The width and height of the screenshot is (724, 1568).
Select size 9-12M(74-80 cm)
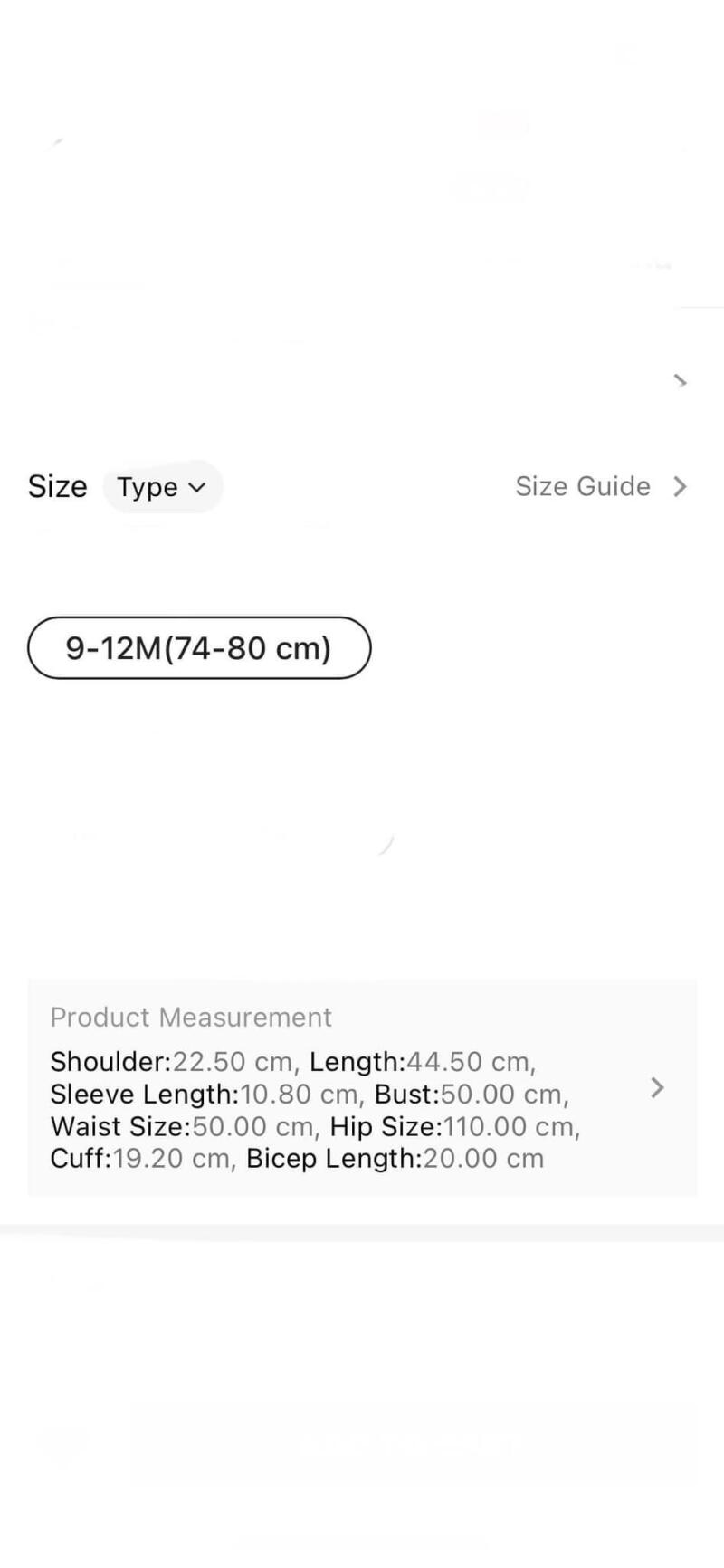[x=199, y=648]
